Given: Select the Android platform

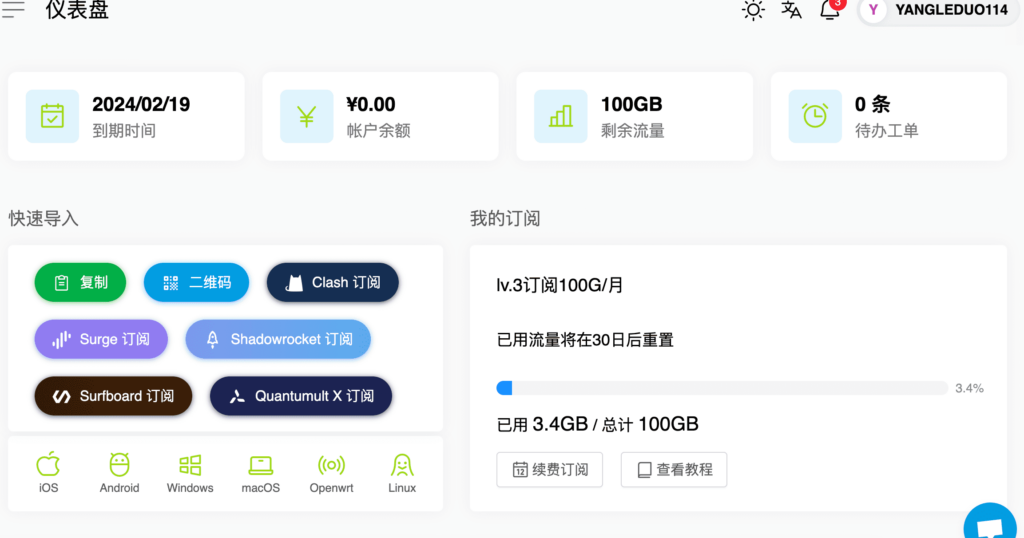Looking at the screenshot, I should [119, 473].
